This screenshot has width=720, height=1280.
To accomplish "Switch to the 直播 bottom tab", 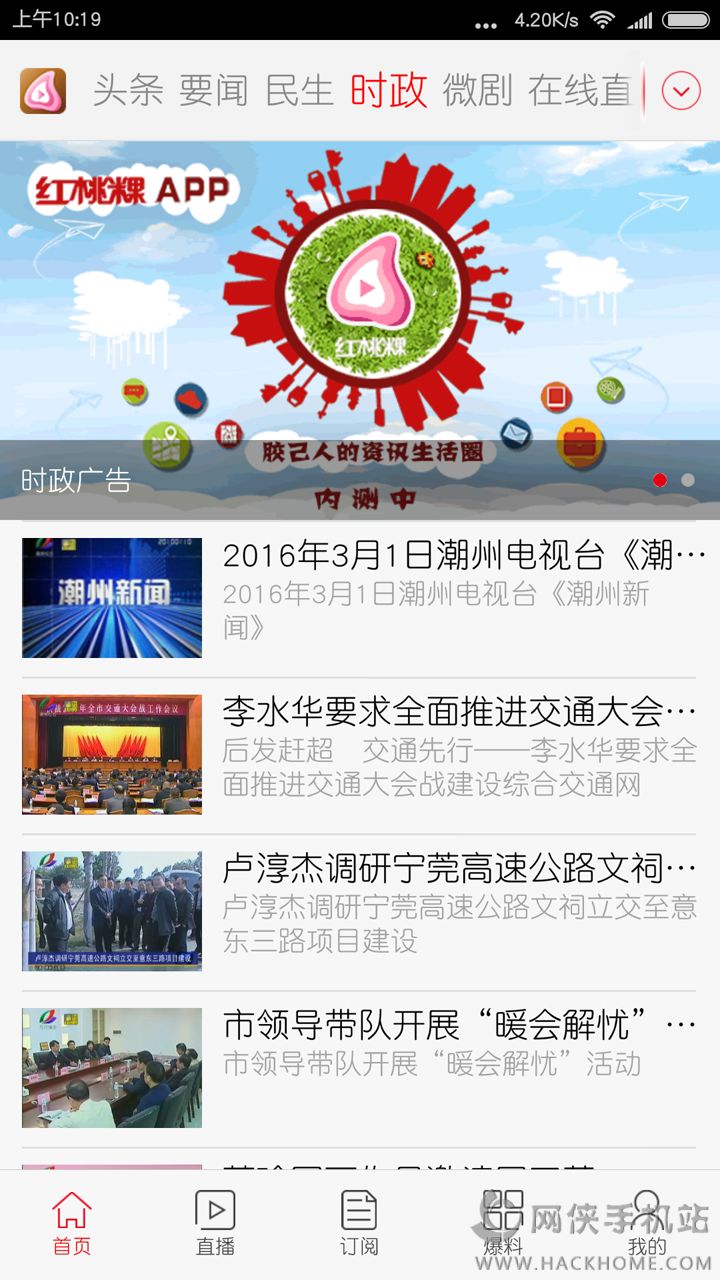I will click(215, 1224).
